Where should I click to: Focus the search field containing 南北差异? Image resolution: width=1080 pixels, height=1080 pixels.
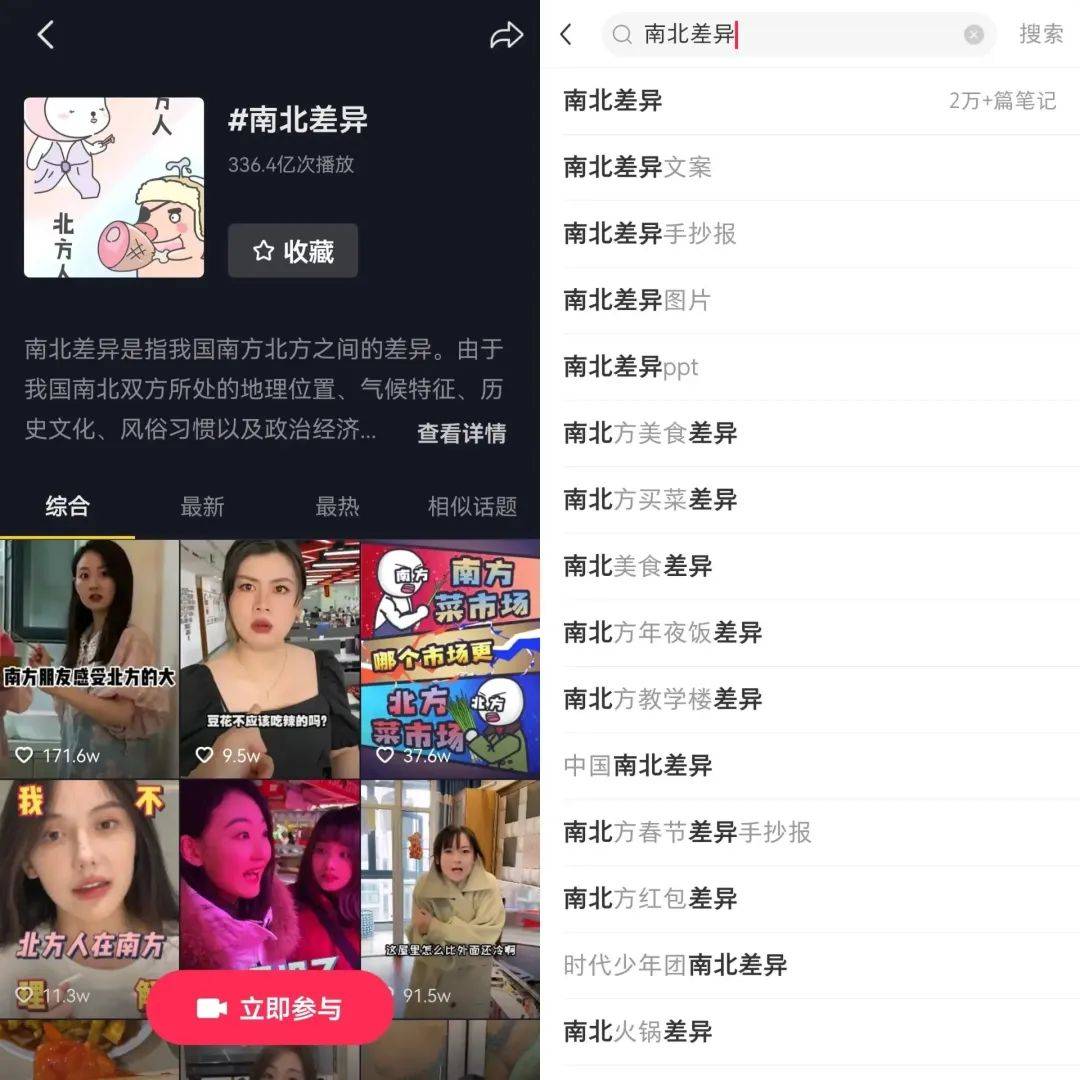coord(790,35)
